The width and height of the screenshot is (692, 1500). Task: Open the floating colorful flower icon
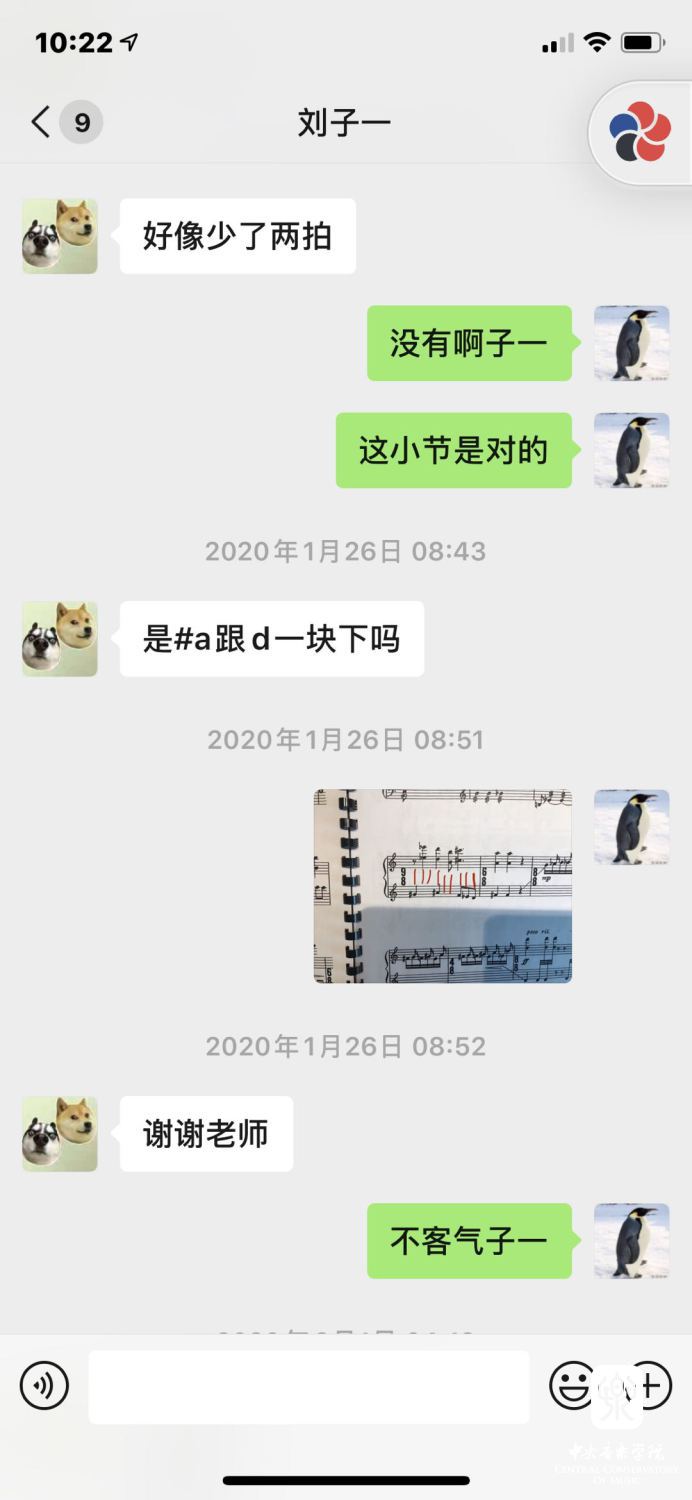pyautogui.click(x=640, y=132)
